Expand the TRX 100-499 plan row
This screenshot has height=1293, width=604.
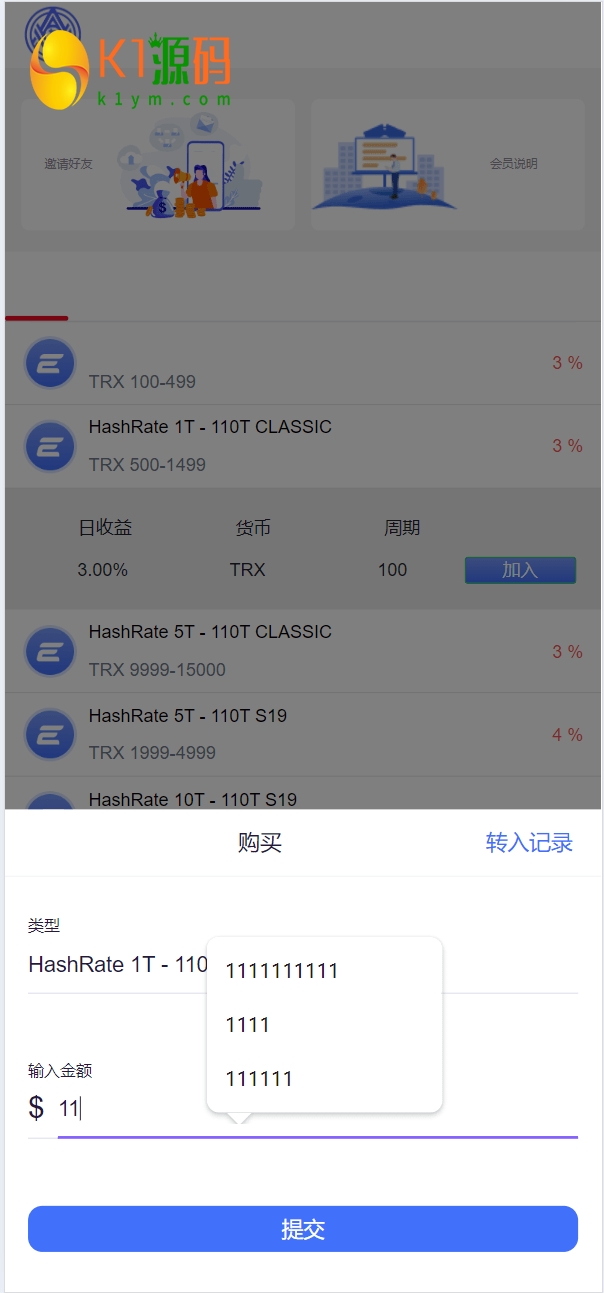(302, 364)
